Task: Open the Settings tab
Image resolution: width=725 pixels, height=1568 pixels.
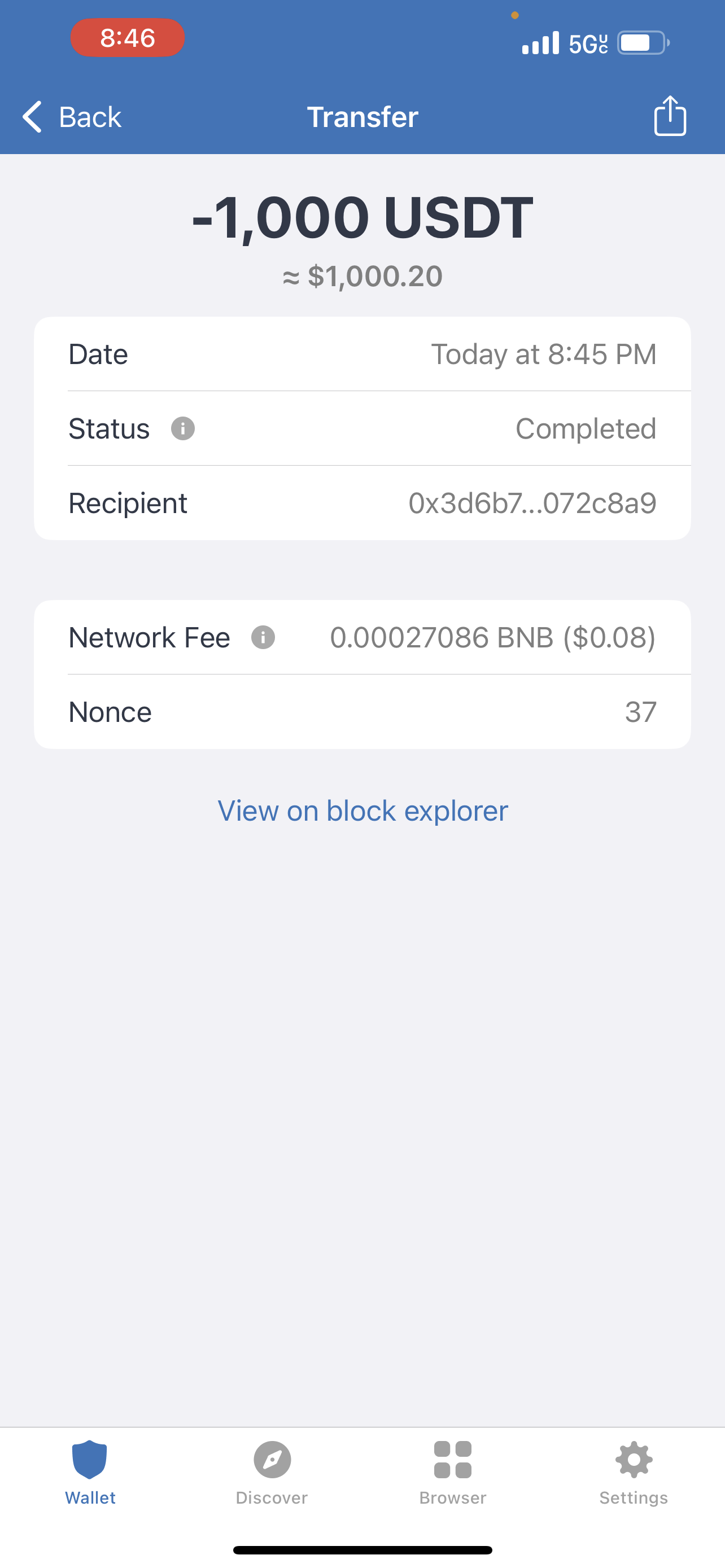Action: click(634, 1473)
